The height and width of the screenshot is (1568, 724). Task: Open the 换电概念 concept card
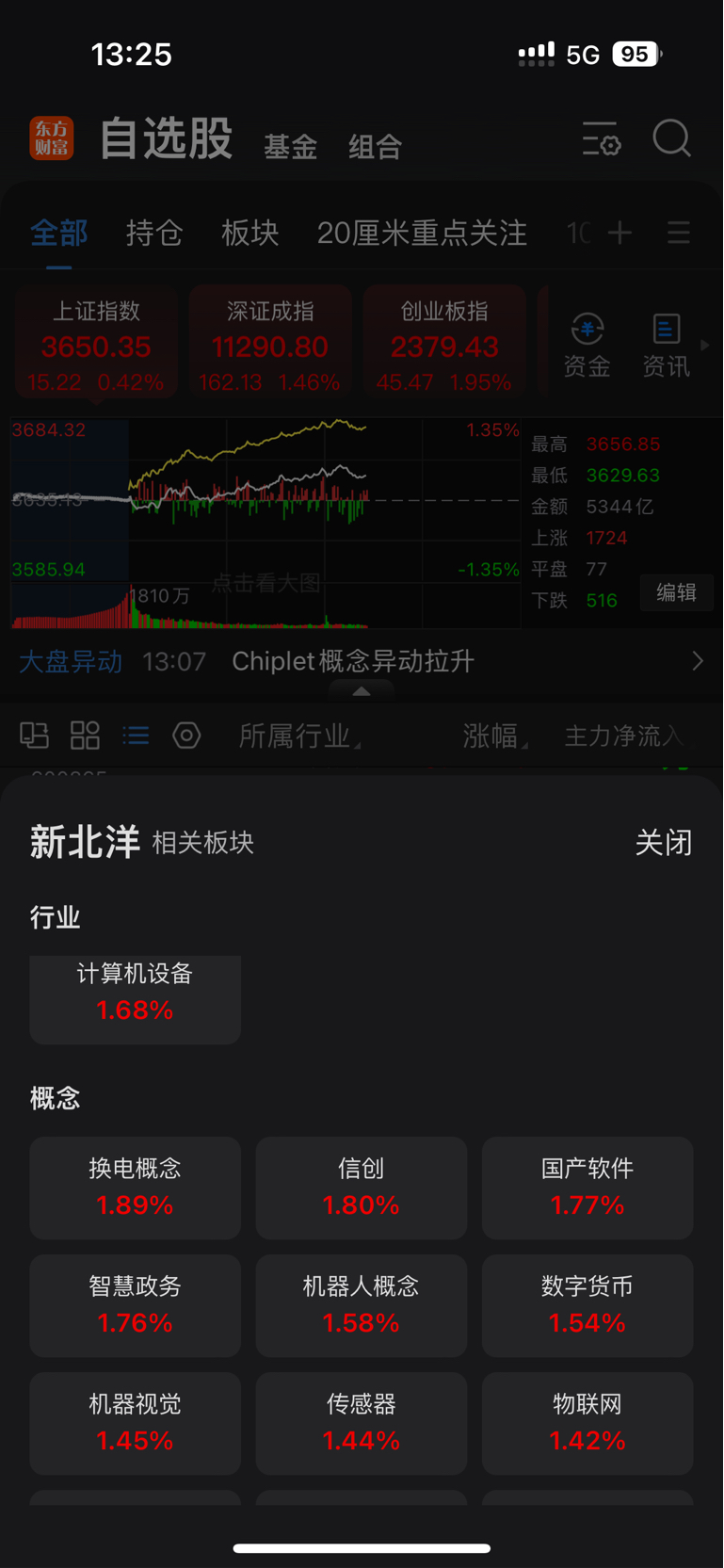136,1188
